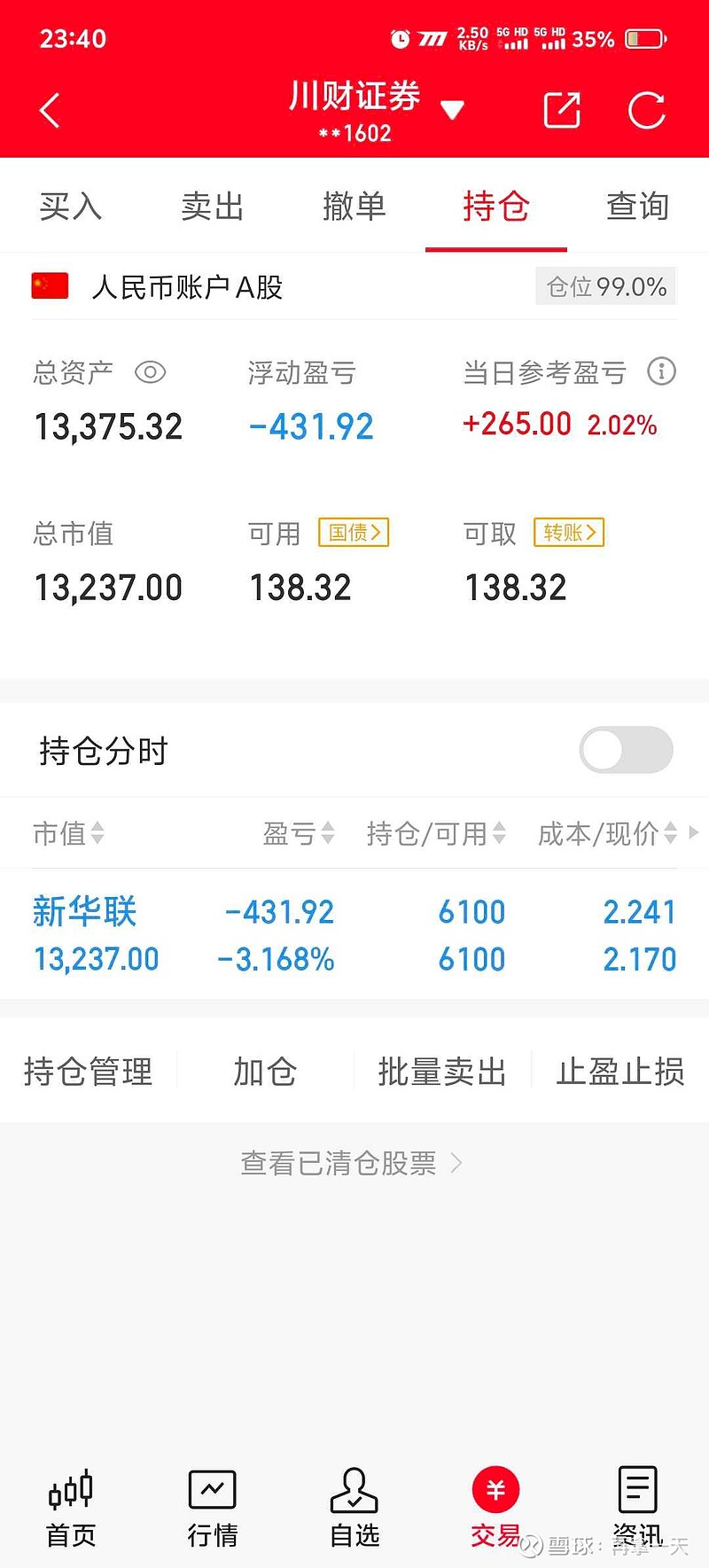
Task: Tap the eye icon to hide 总资产
Action: [x=151, y=373]
